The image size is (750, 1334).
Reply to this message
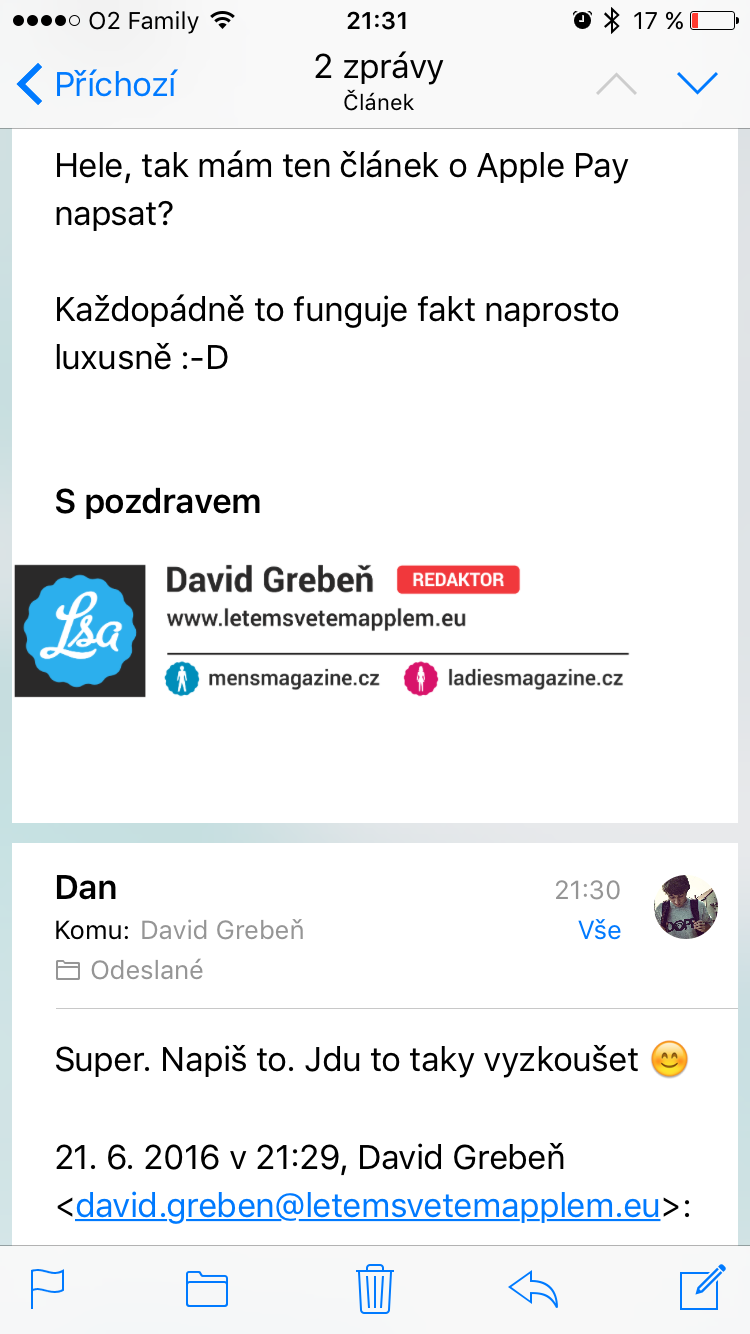(533, 1288)
